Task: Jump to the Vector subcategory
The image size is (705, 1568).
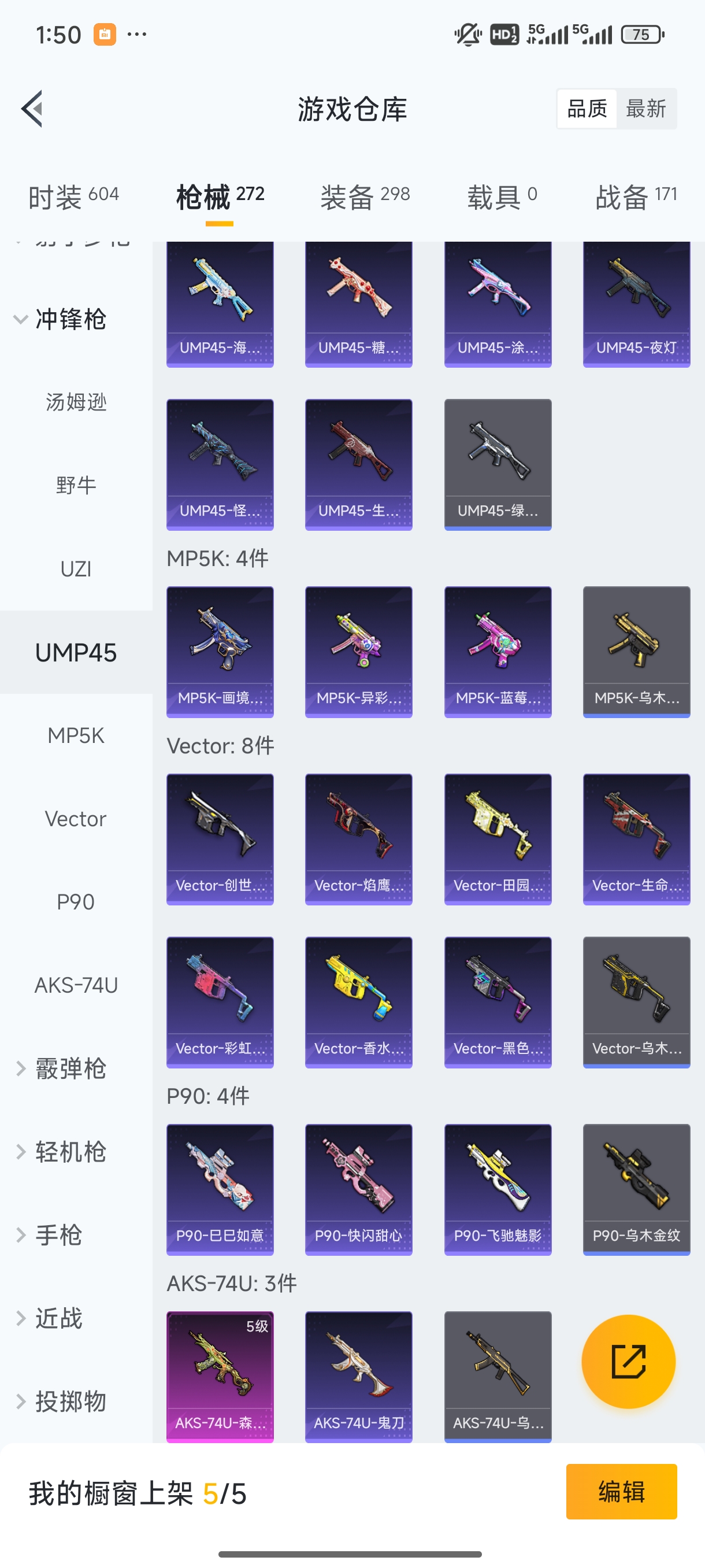Action: (x=76, y=819)
